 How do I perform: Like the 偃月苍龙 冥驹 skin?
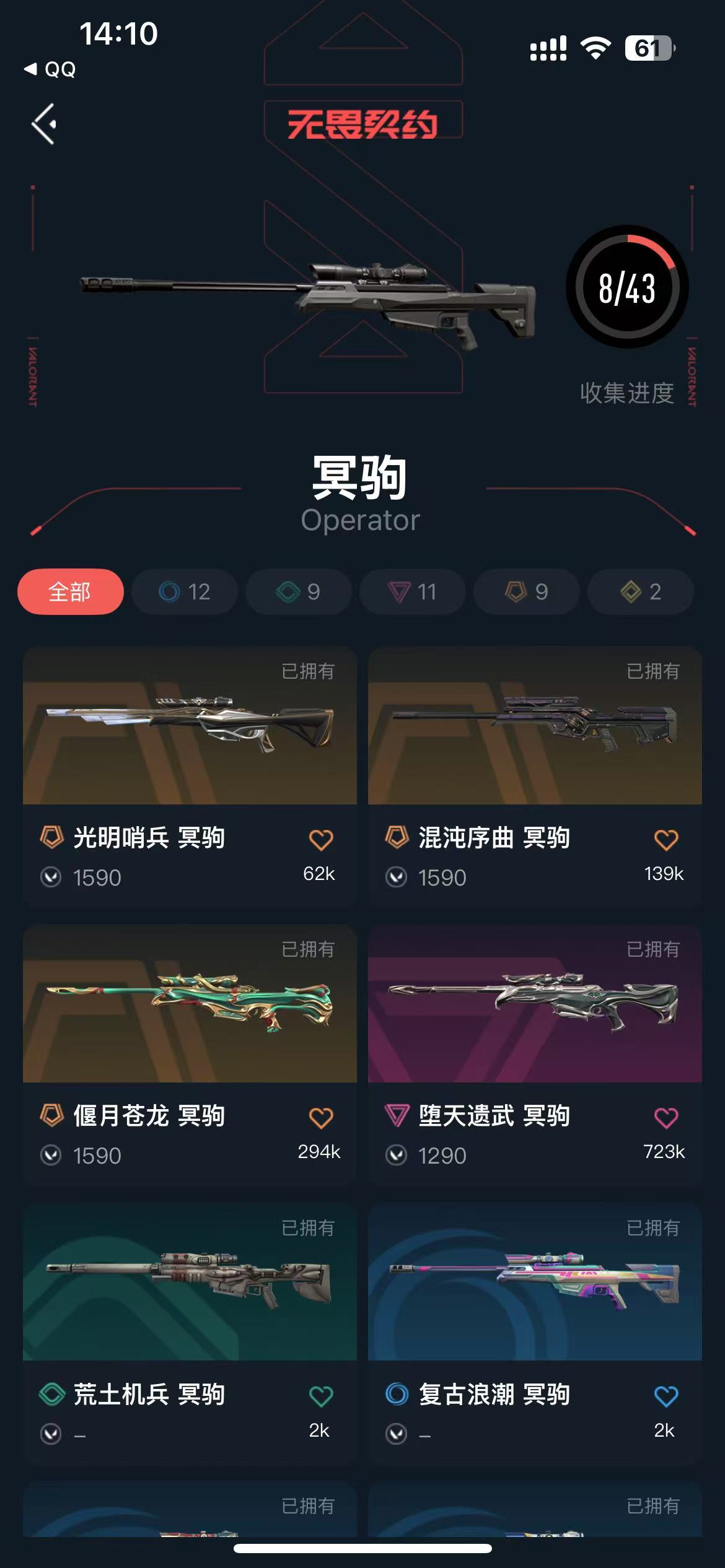coord(320,1118)
